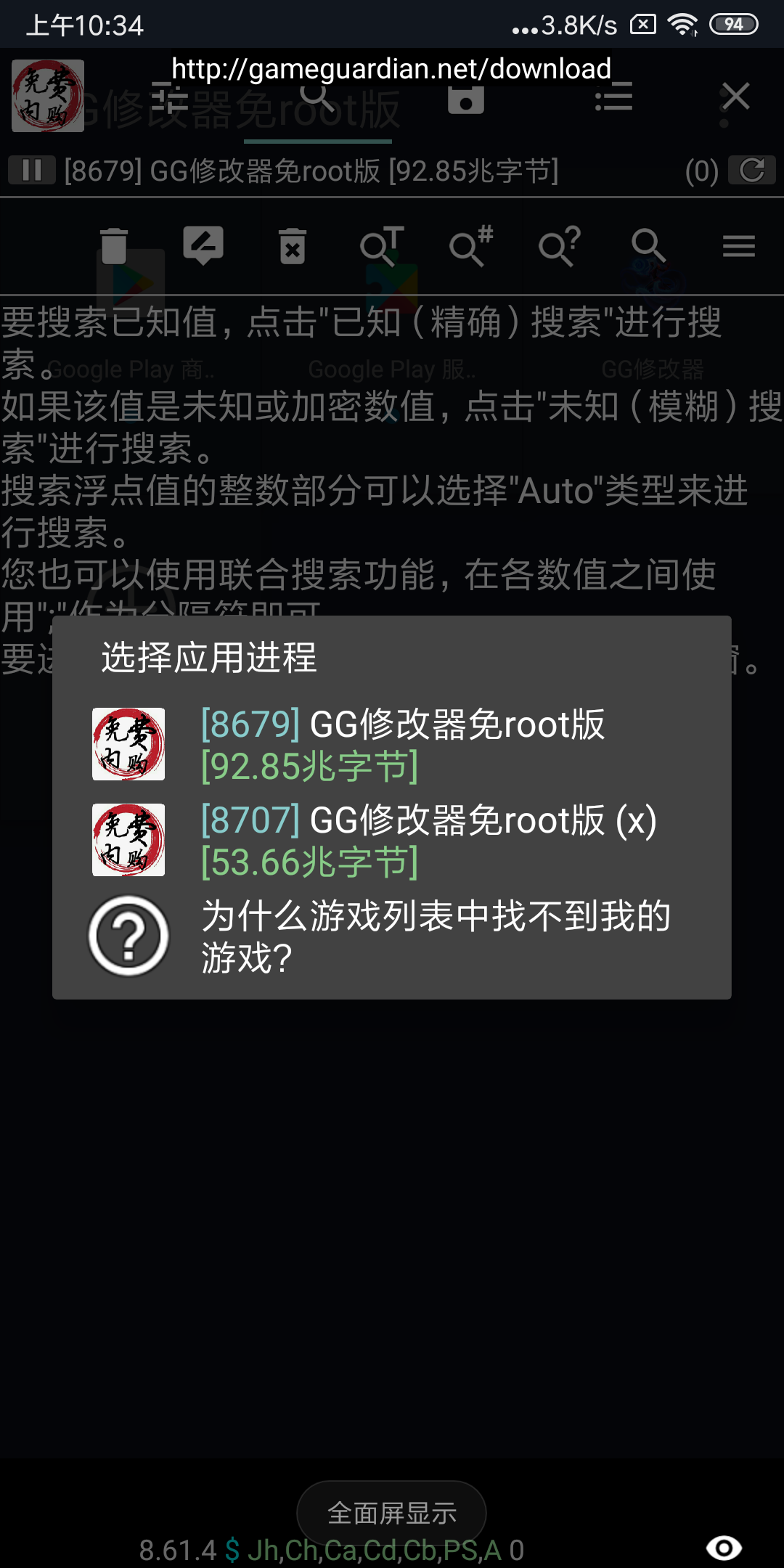Close the GameGuardian overlay with X

coord(735,97)
